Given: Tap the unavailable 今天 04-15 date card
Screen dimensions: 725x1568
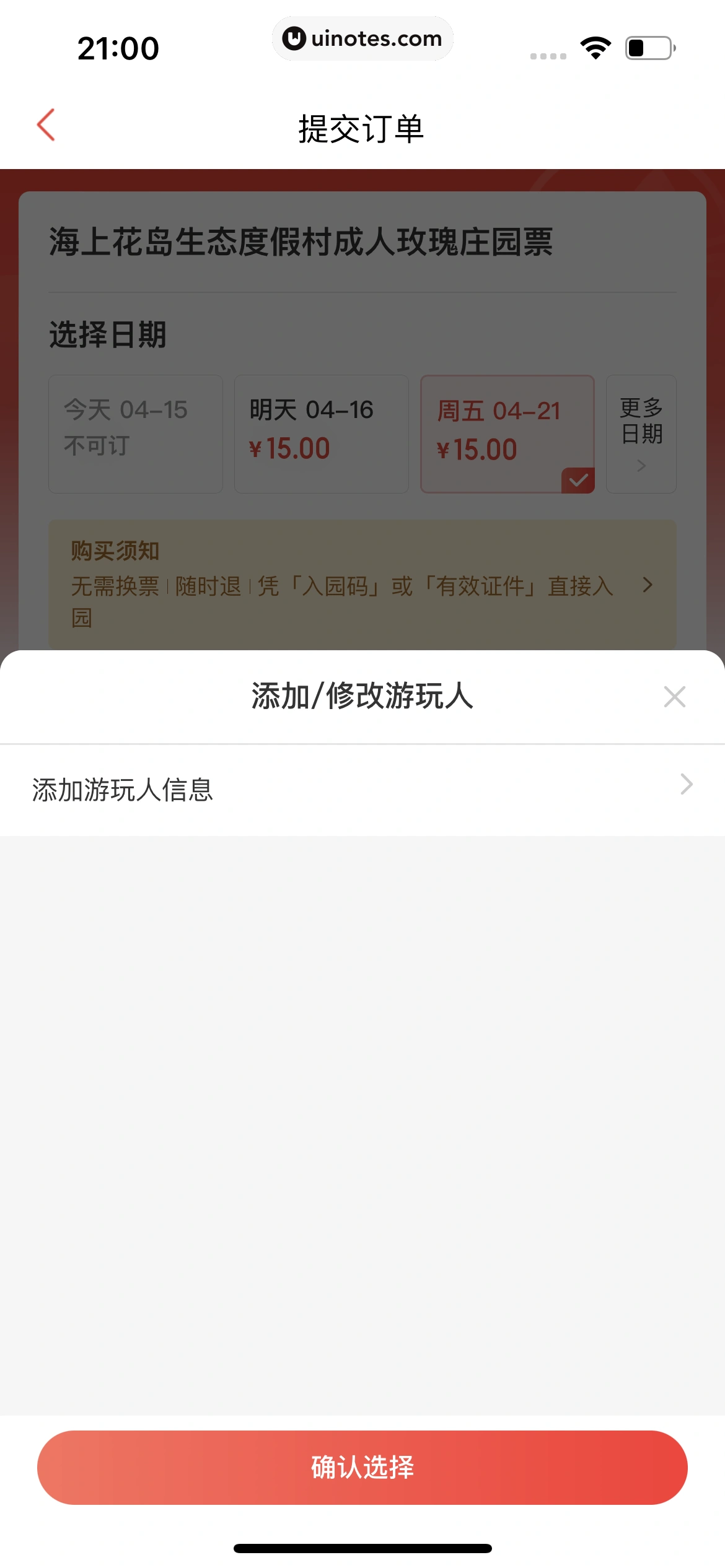Looking at the screenshot, I should (135, 433).
